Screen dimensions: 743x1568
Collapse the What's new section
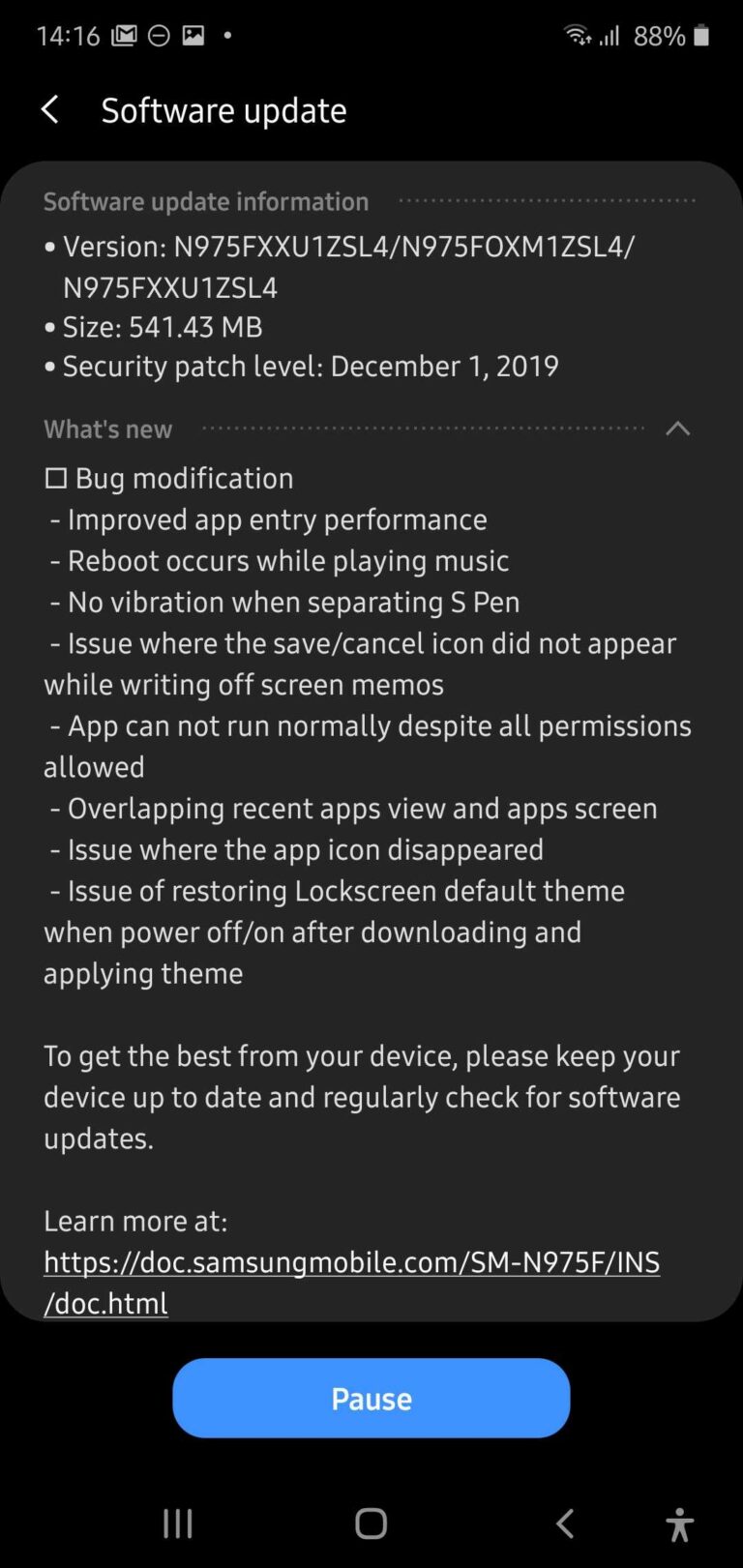click(677, 429)
